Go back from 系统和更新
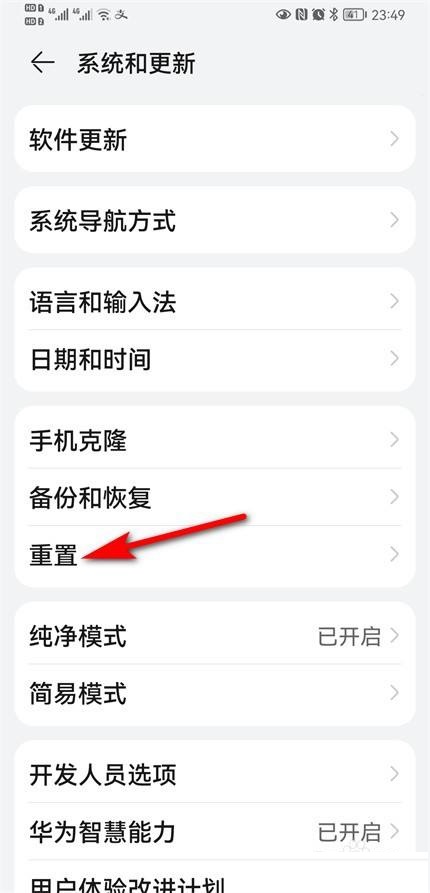The image size is (430, 893). (43, 63)
